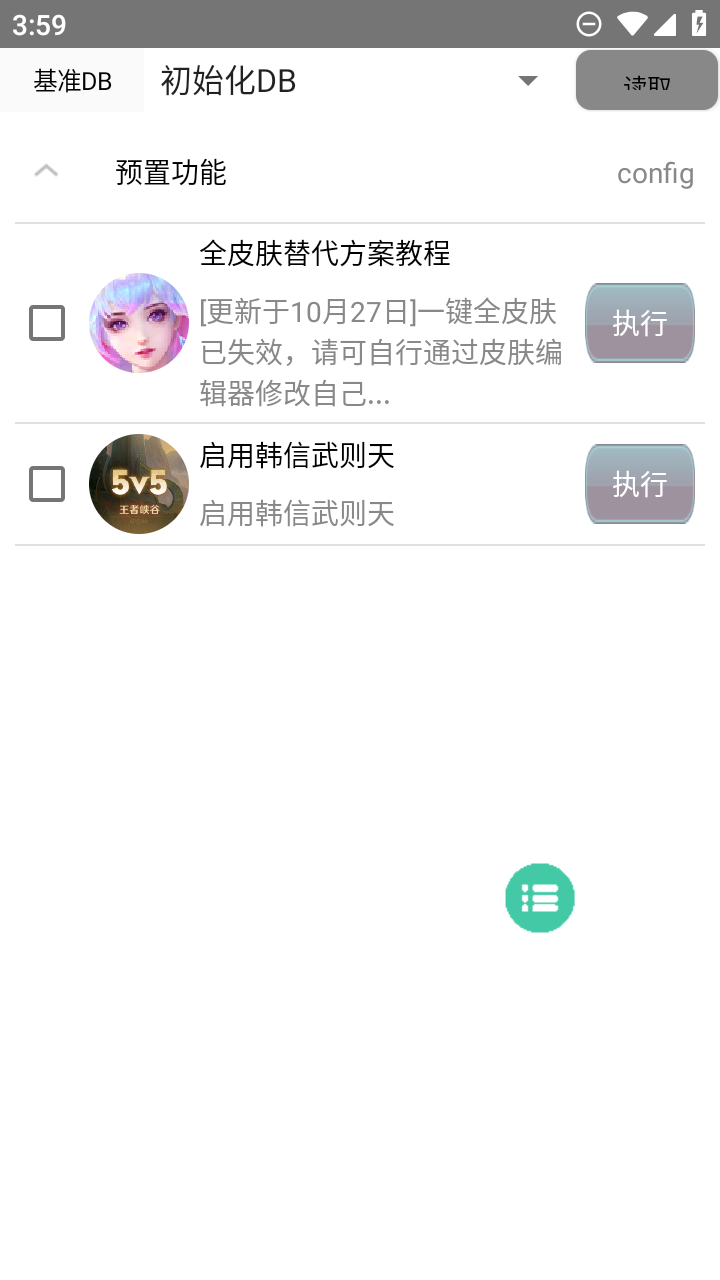Check the checkbox next to 全皮肤替代方案教程
This screenshot has width=720, height=1280.
(47, 323)
